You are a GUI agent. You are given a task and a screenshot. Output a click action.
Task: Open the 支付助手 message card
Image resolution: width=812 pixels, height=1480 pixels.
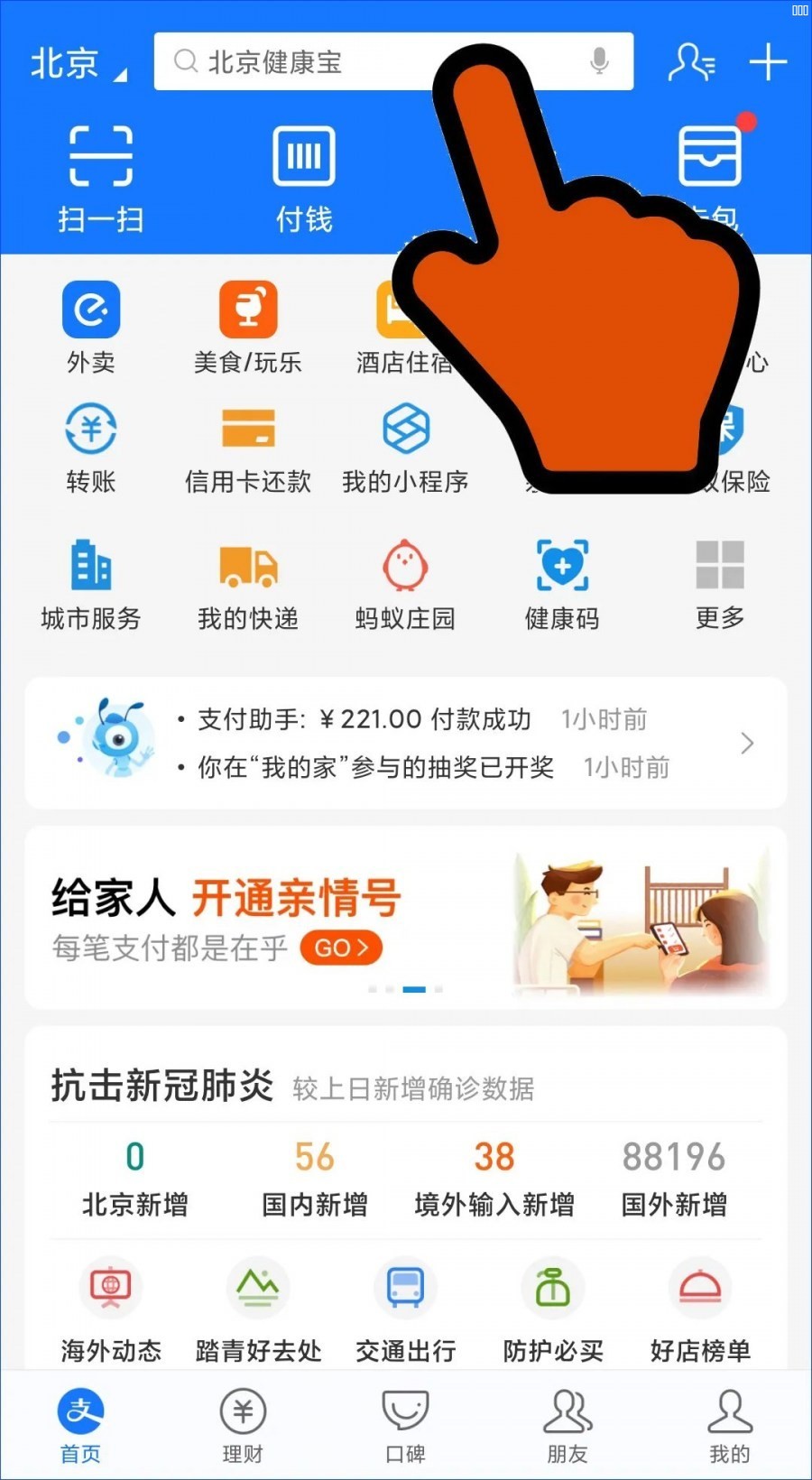406,743
